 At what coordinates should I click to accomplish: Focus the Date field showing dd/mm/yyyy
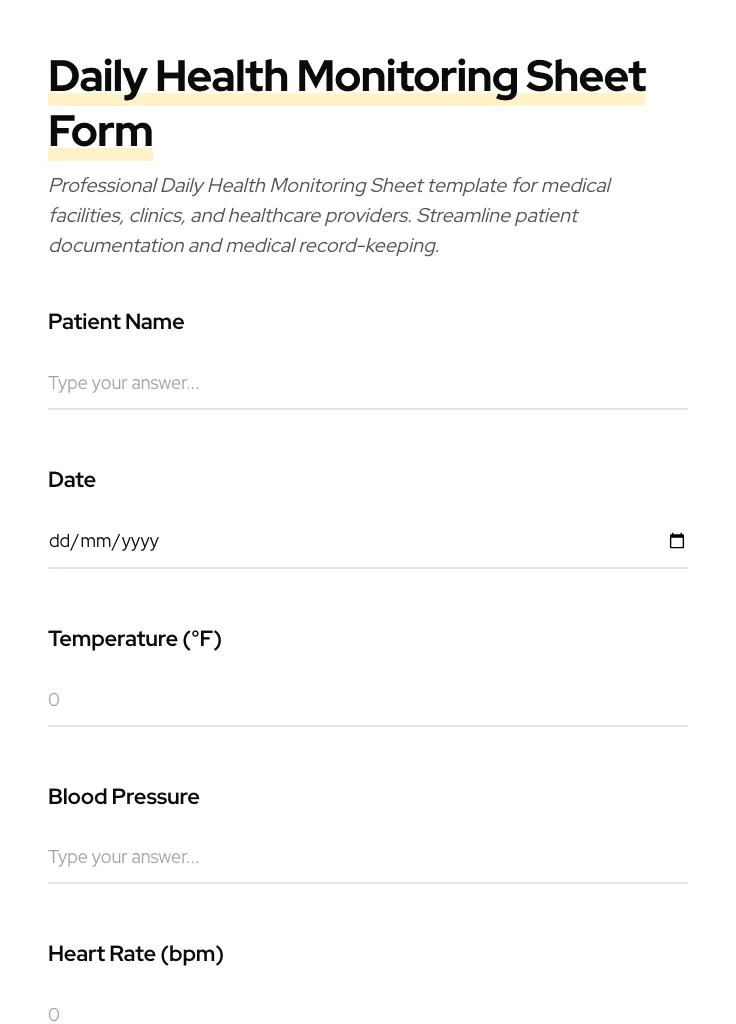pyautogui.click(x=300, y=541)
